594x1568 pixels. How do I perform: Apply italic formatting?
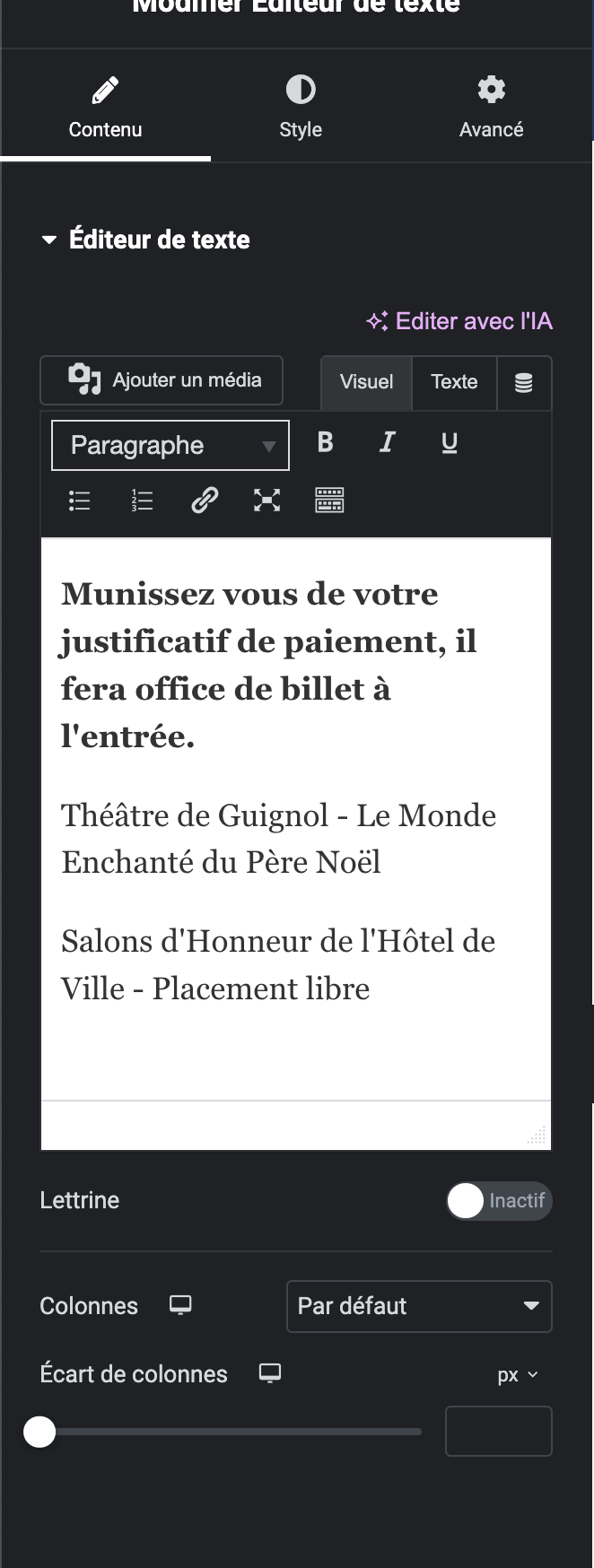tap(387, 442)
